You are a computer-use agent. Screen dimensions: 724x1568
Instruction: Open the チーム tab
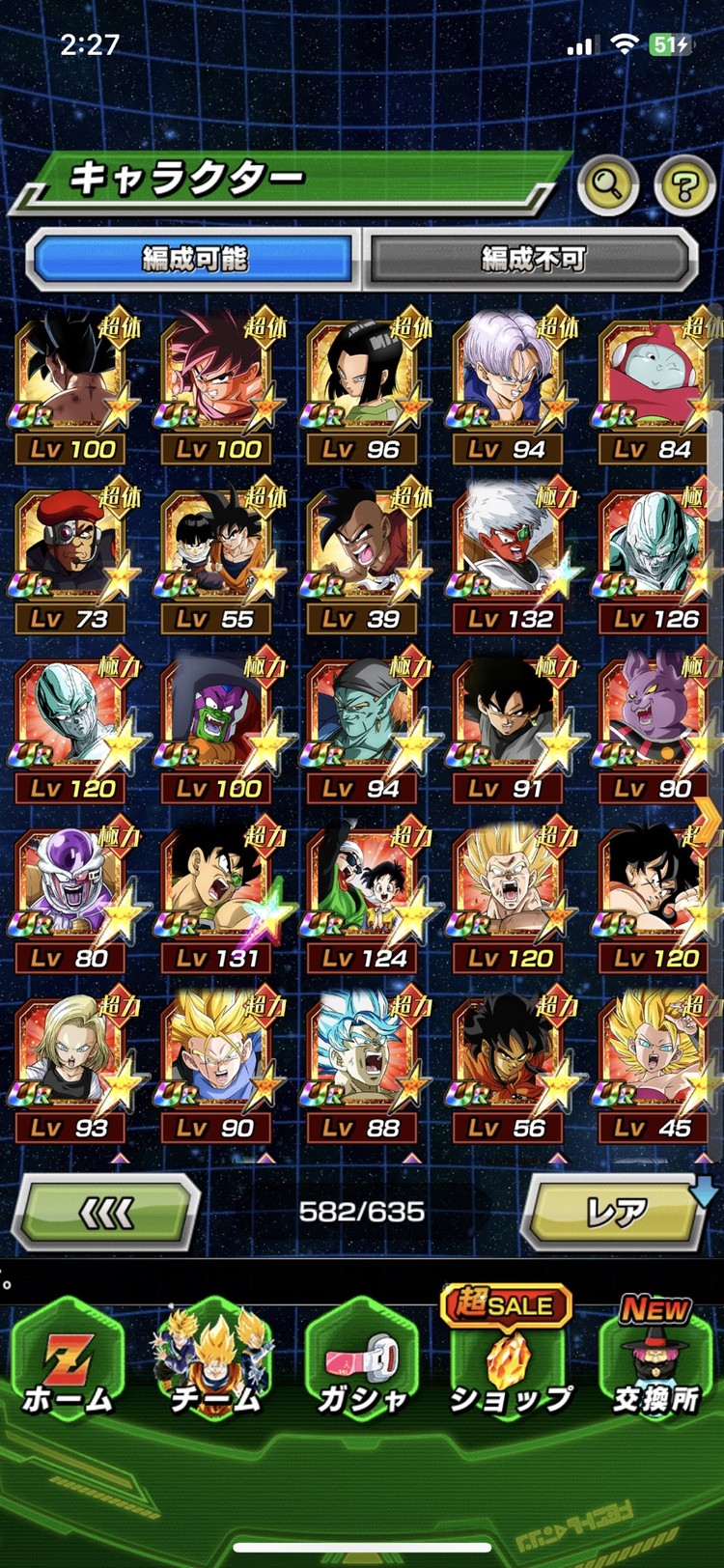215,1363
